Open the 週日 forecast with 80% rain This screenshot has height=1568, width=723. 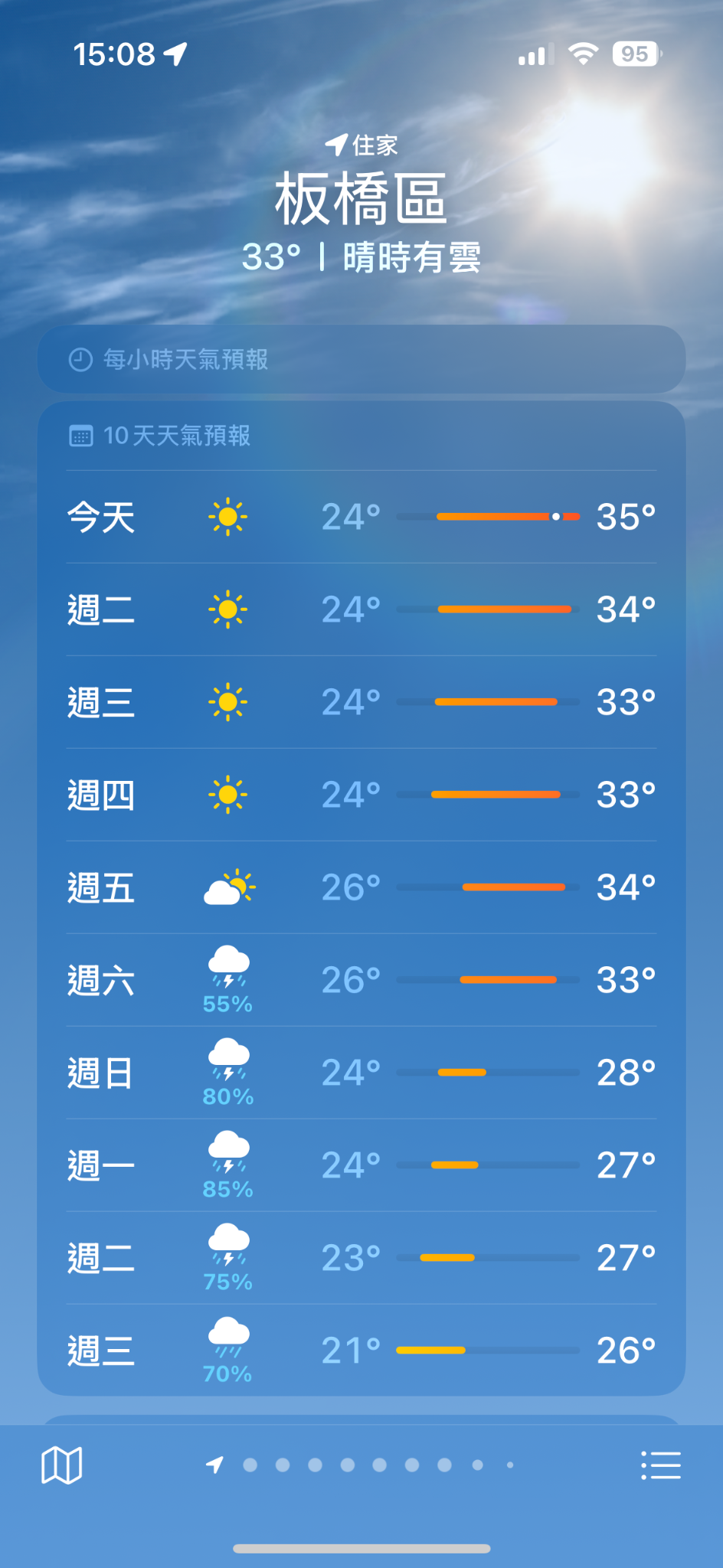361,1073
